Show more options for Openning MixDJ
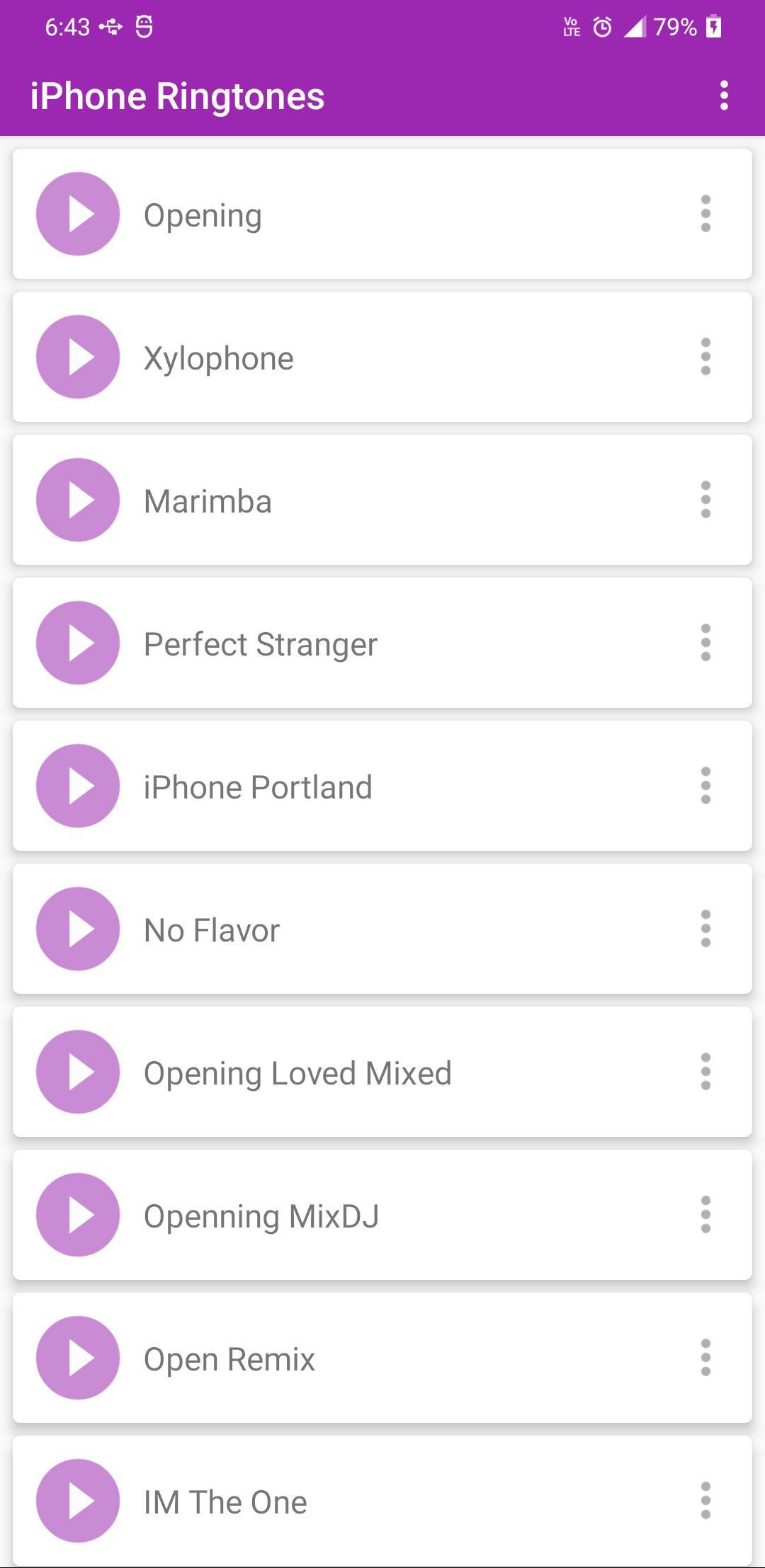765x1568 pixels. point(705,1215)
